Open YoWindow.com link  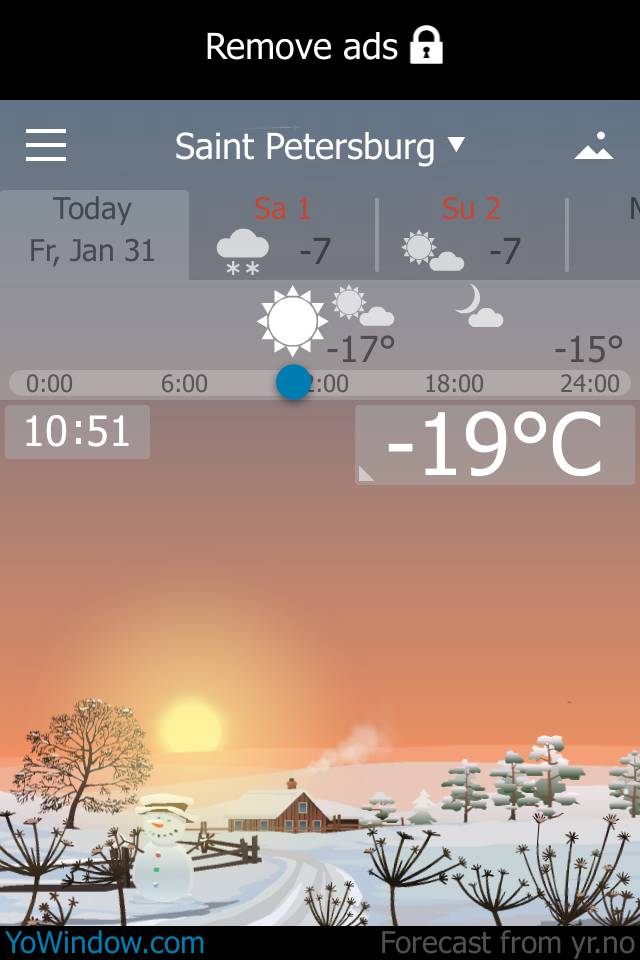pyautogui.click(x=104, y=942)
